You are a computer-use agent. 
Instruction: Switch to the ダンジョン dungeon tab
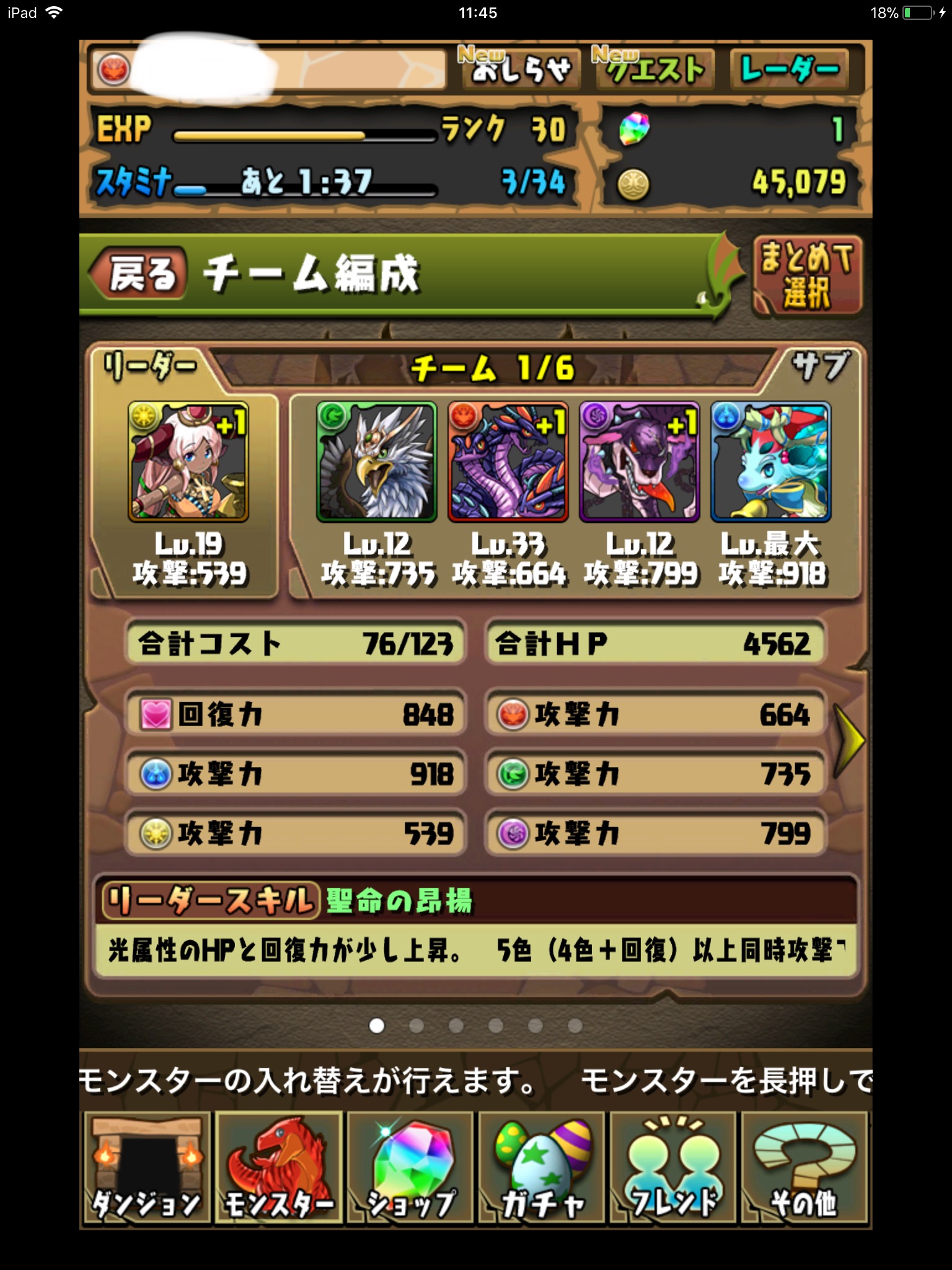pos(147,1167)
